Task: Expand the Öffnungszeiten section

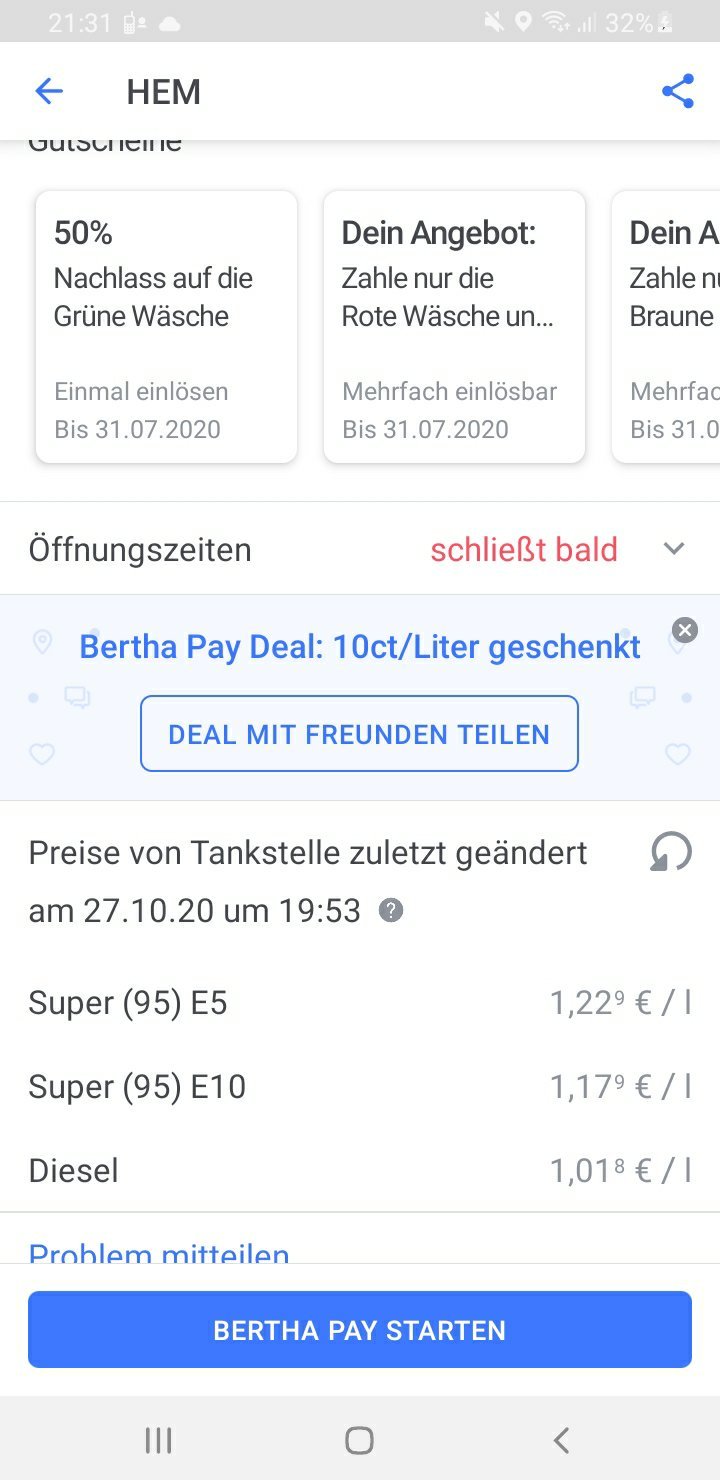Action: coord(360,549)
